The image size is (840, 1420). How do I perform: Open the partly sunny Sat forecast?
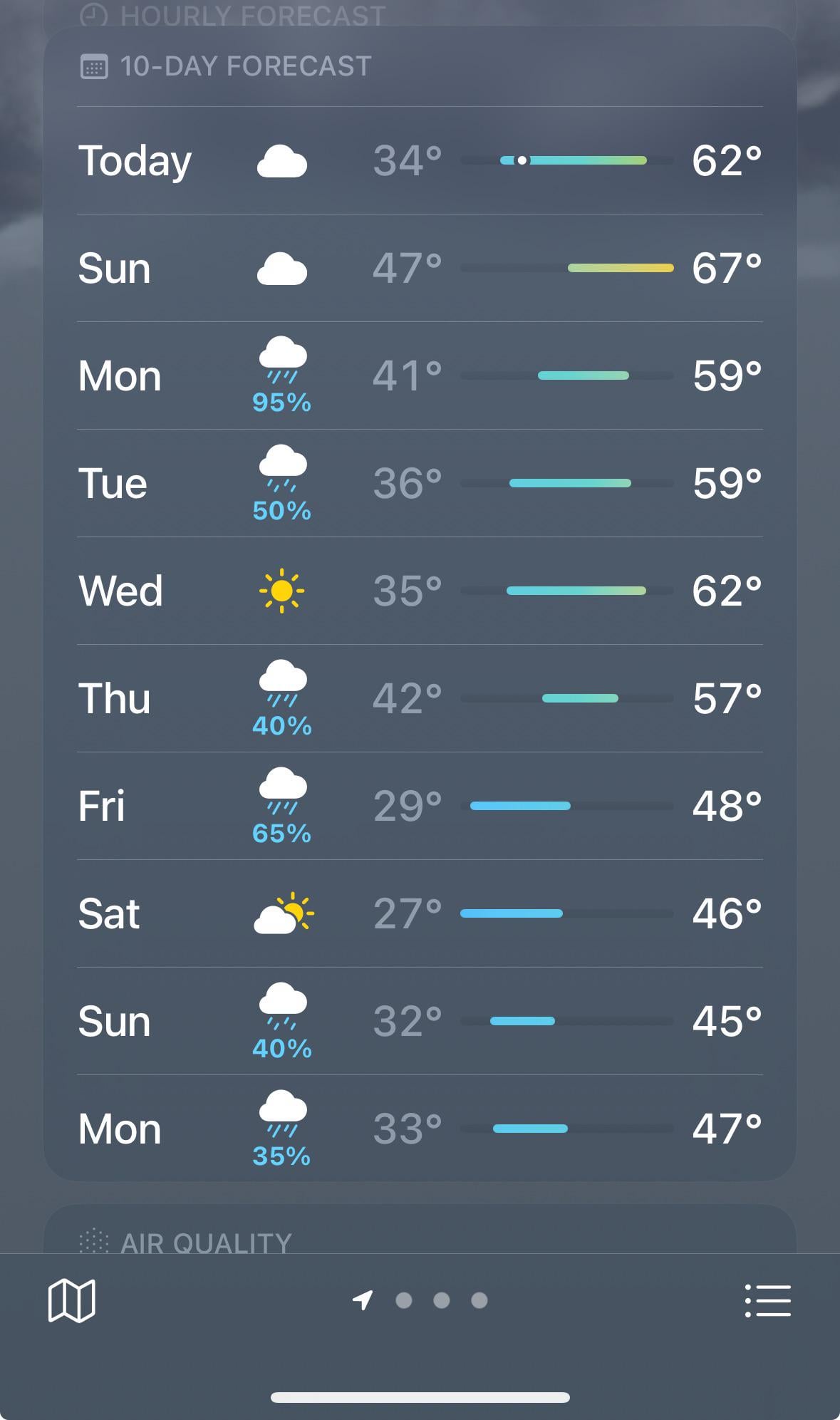[420, 914]
